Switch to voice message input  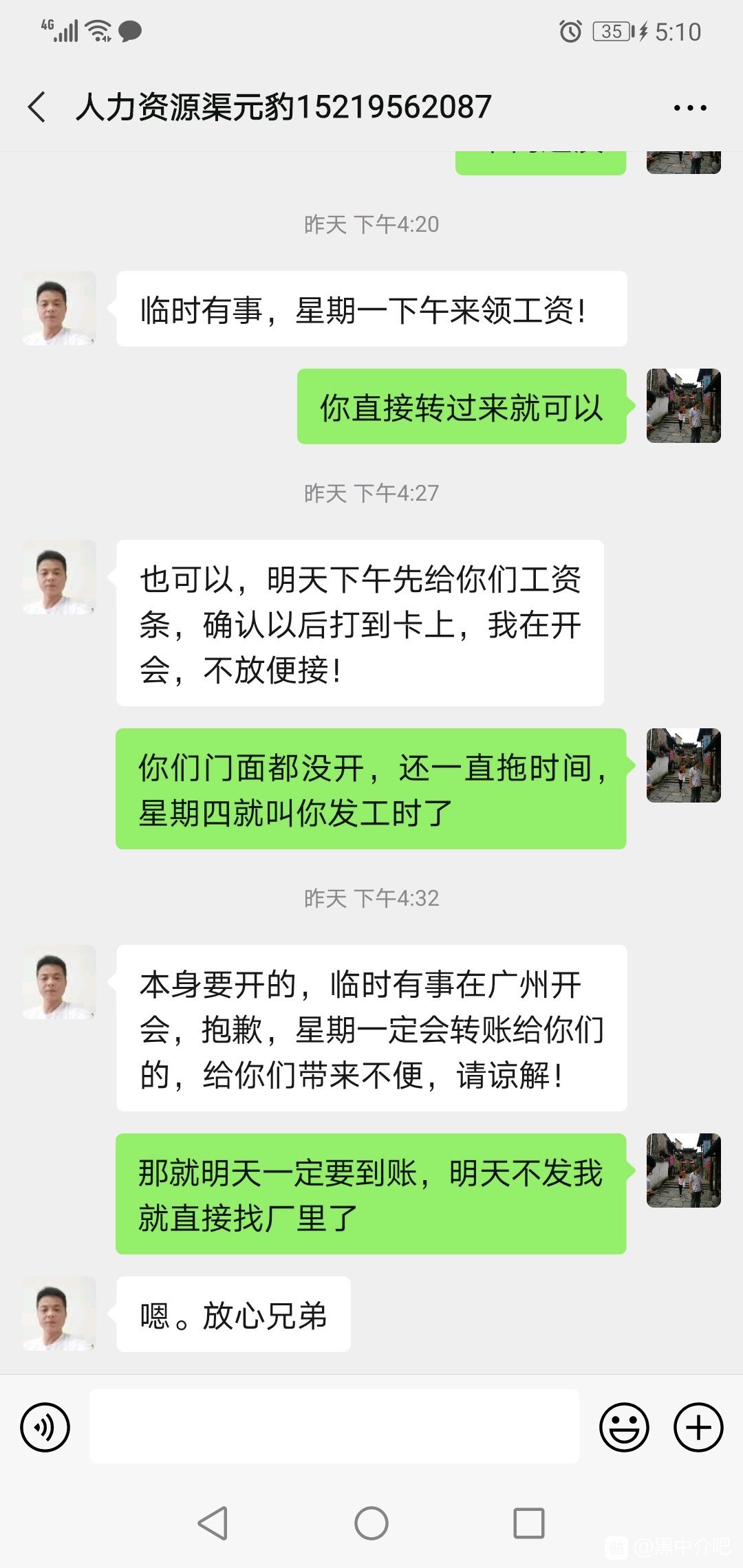(x=45, y=1427)
